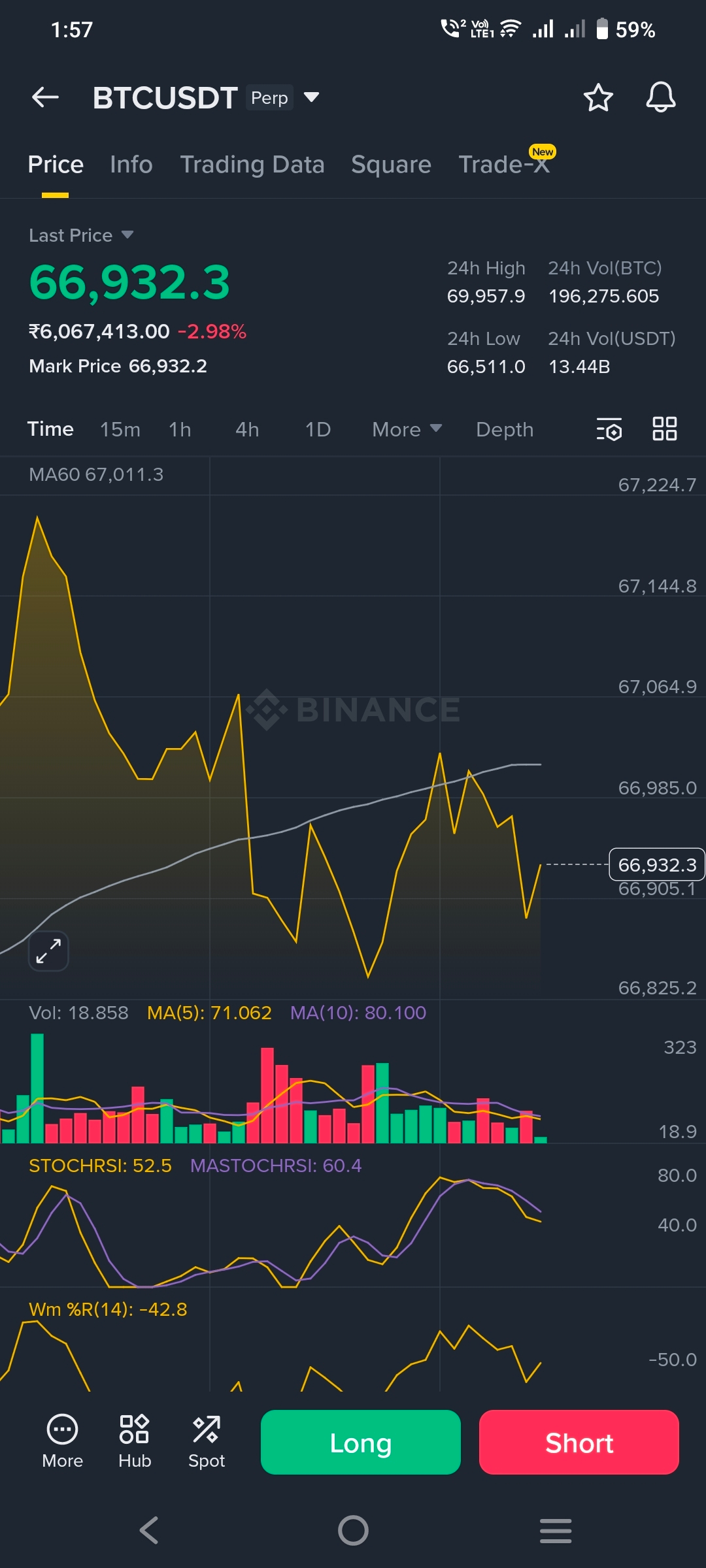Image resolution: width=706 pixels, height=1568 pixels.
Task: Tap the green Long button
Action: click(361, 1442)
